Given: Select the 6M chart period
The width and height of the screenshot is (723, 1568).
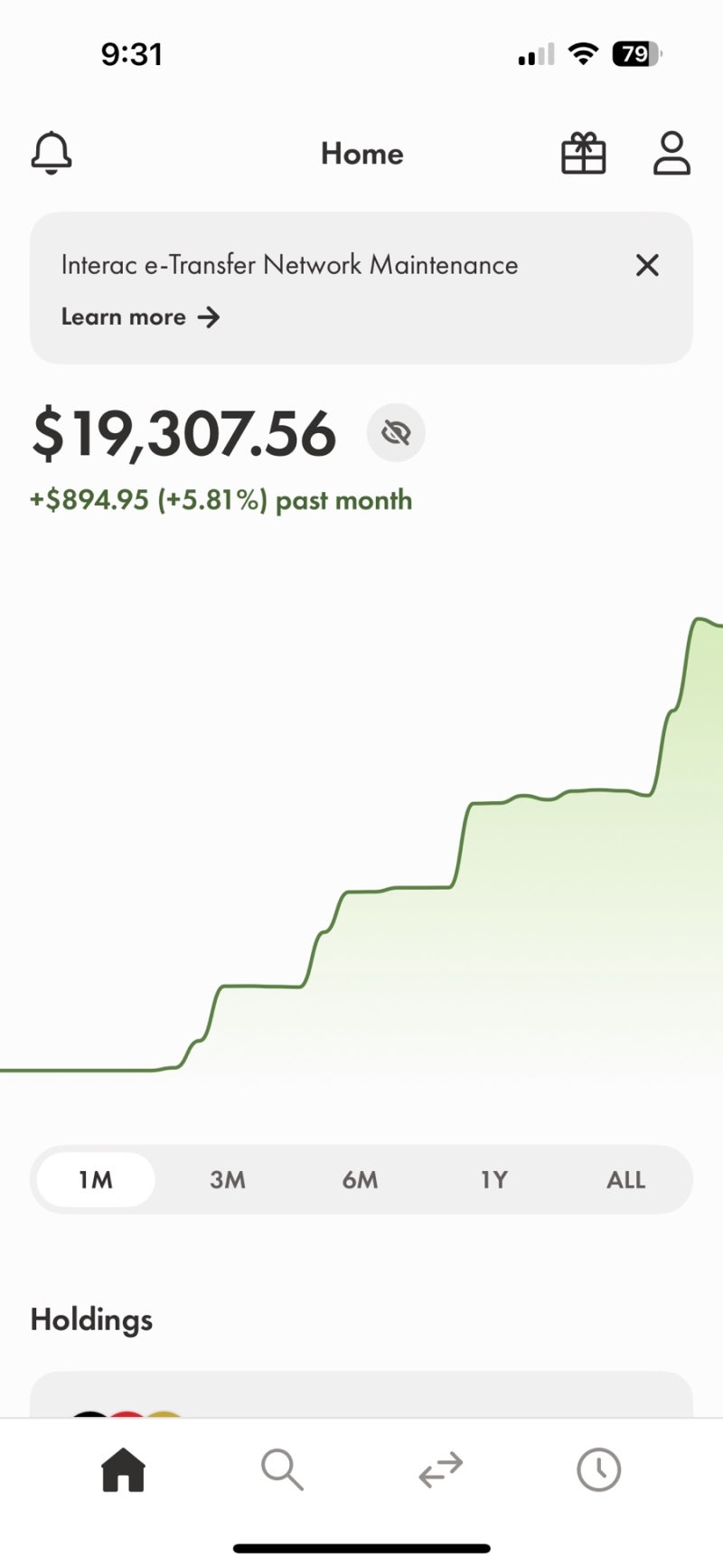Looking at the screenshot, I should pyautogui.click(x=361, y=1180).
